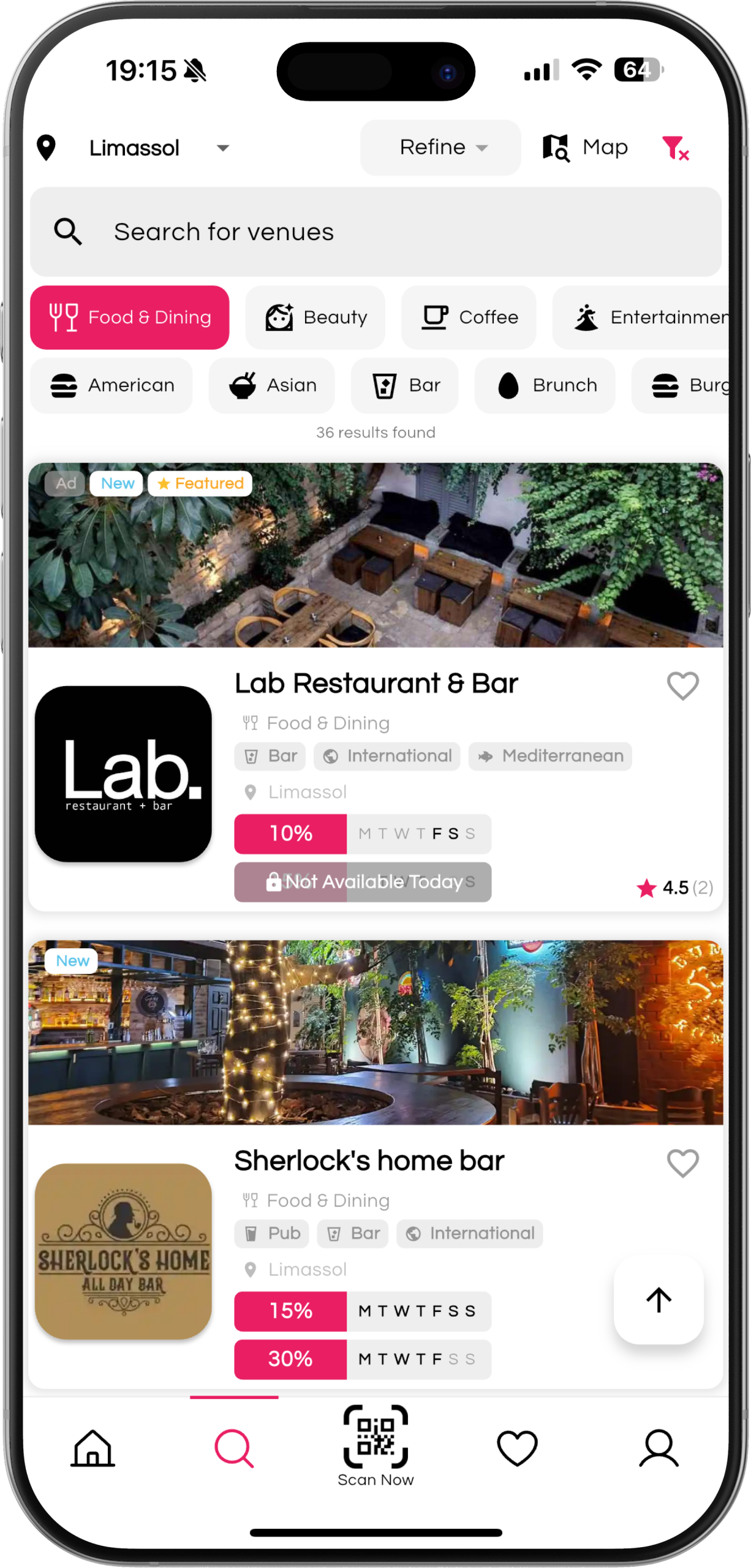Filter by American cuisine
Viewport: 751px width, 1568px height.
point(111,385)
